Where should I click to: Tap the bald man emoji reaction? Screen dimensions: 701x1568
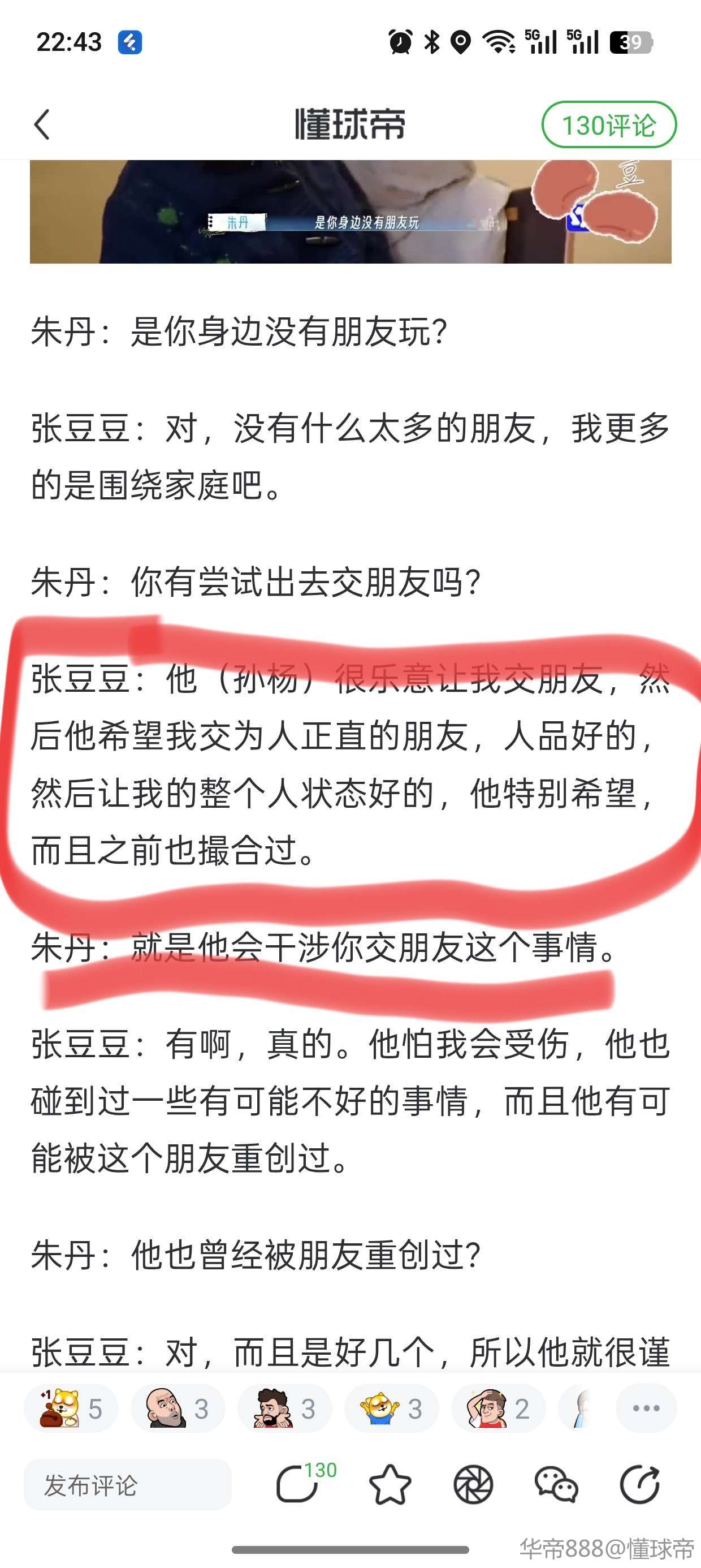[178, 1408]
